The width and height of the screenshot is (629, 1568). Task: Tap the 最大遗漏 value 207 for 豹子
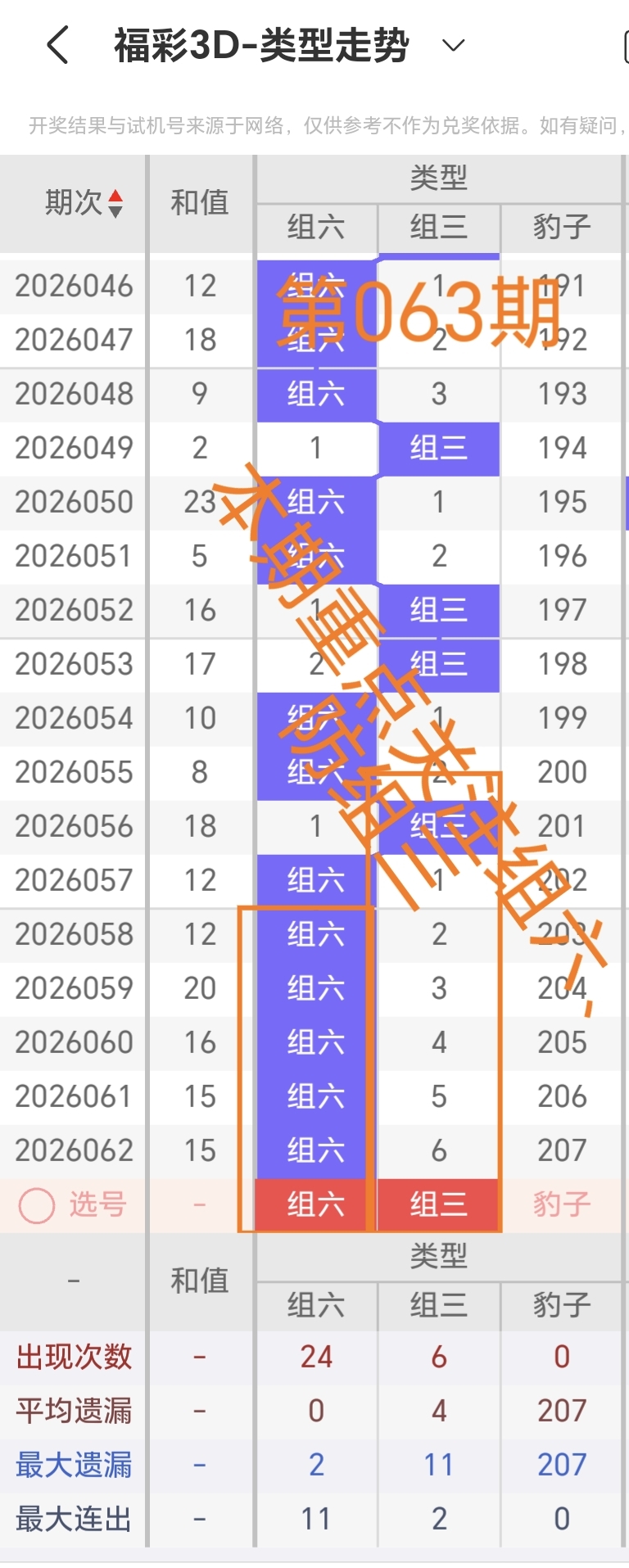pos(559,1463)
